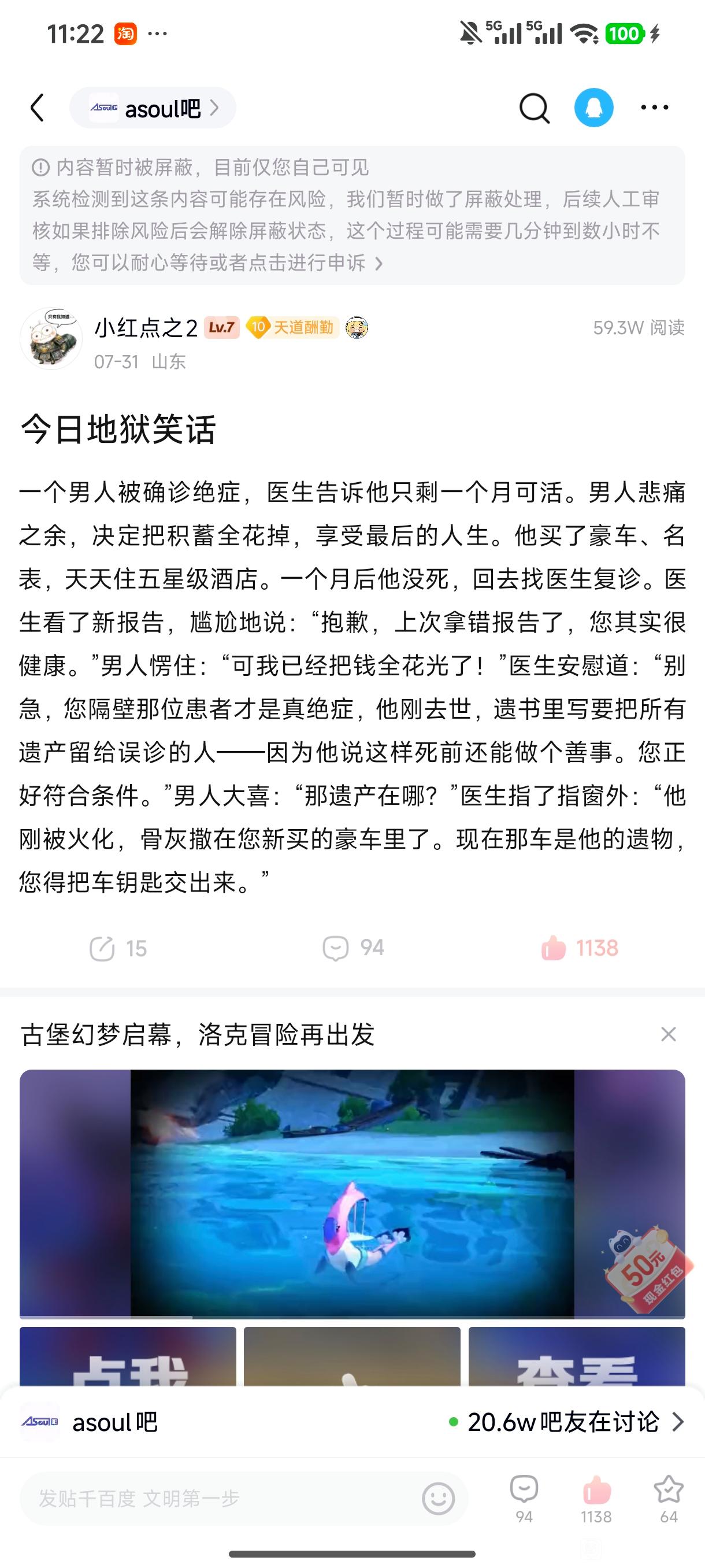
Task: Open asoul吧 discussion with 20.6w members
Action: [352, 1422]
